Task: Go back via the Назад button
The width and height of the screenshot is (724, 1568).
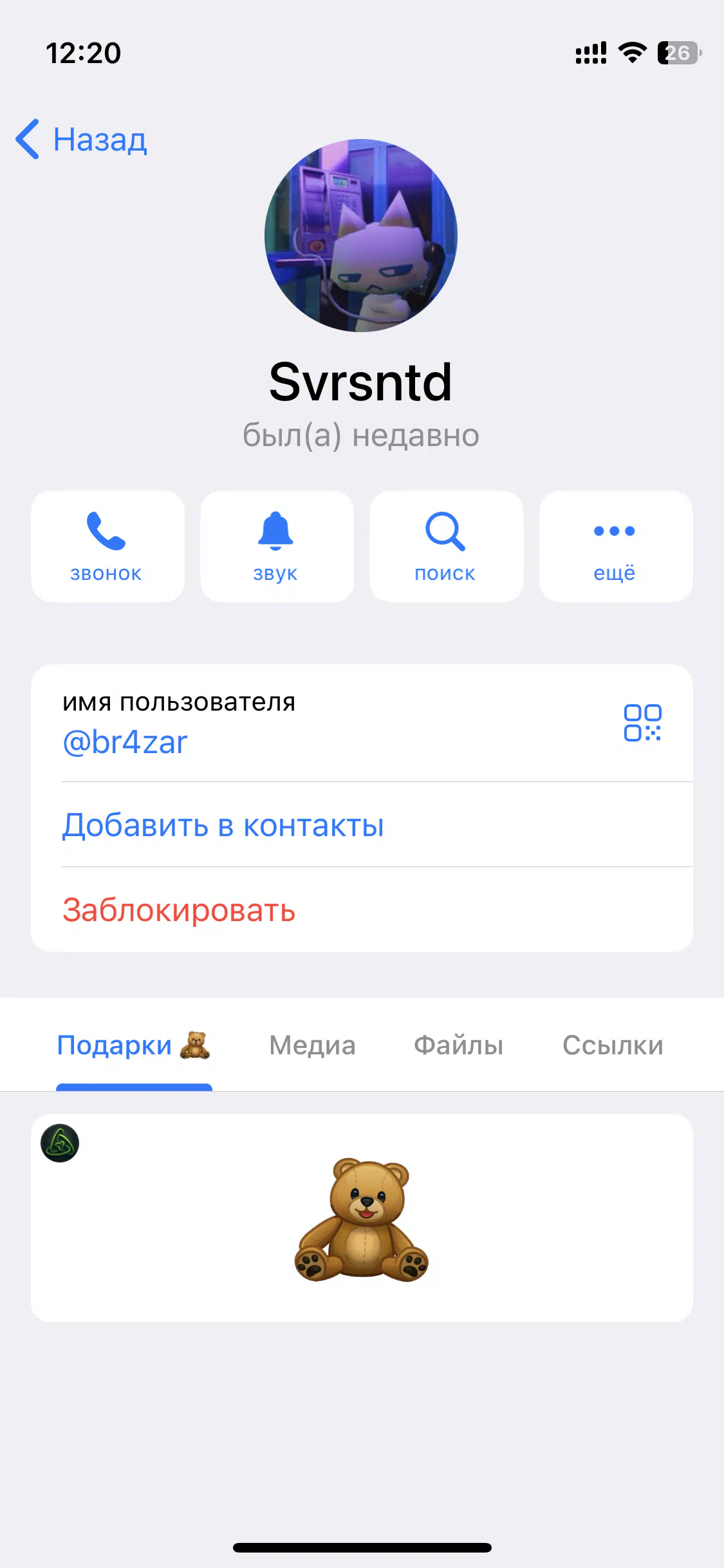Action: tap(82, 139)
